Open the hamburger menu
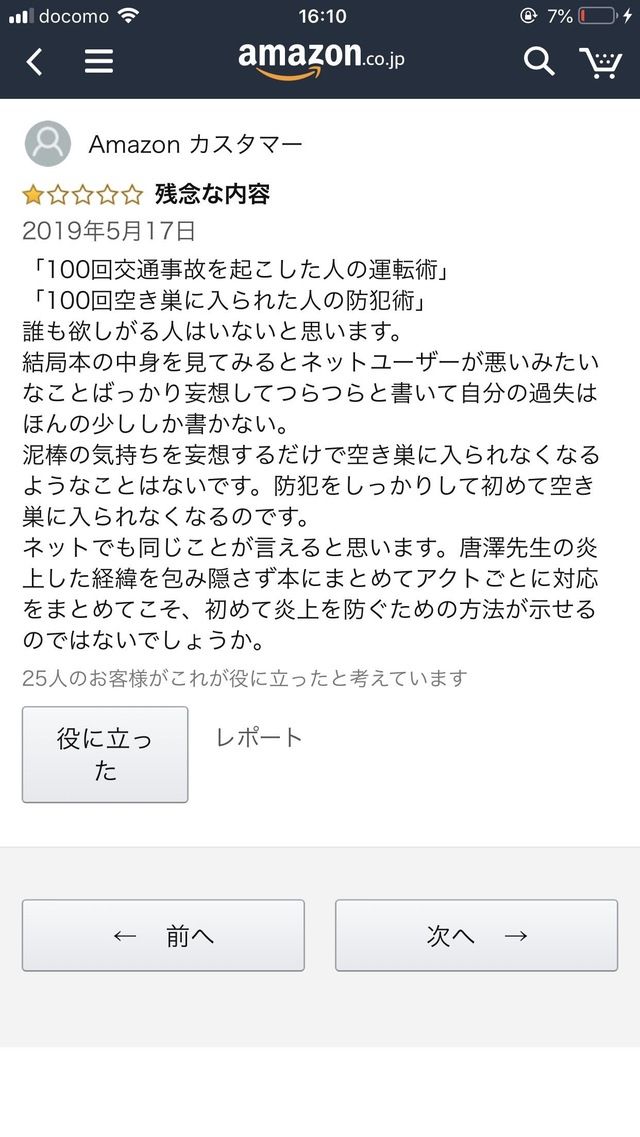The height and width of the screenshot is (1137, 640). [99, 62]
